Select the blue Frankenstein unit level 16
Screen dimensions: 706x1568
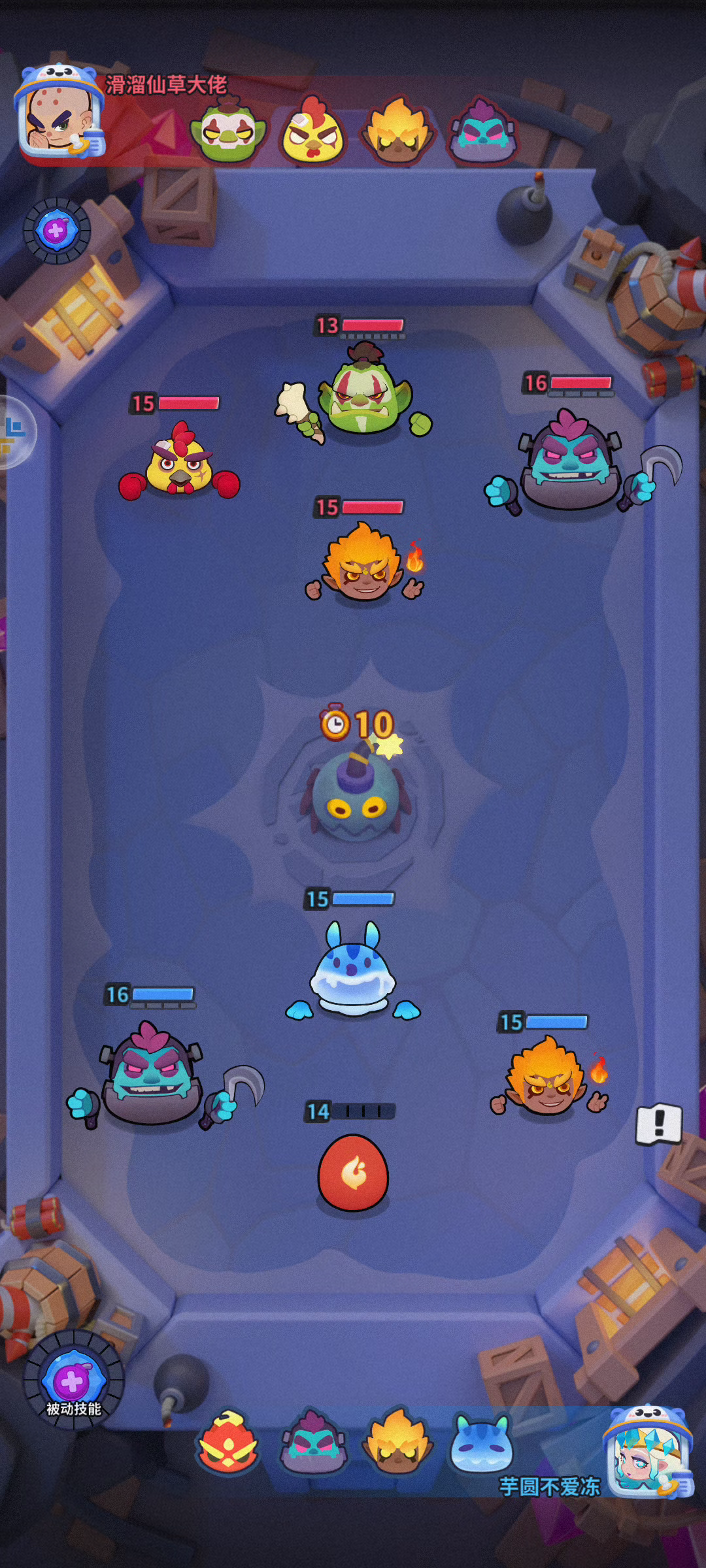click(163, 1075)
